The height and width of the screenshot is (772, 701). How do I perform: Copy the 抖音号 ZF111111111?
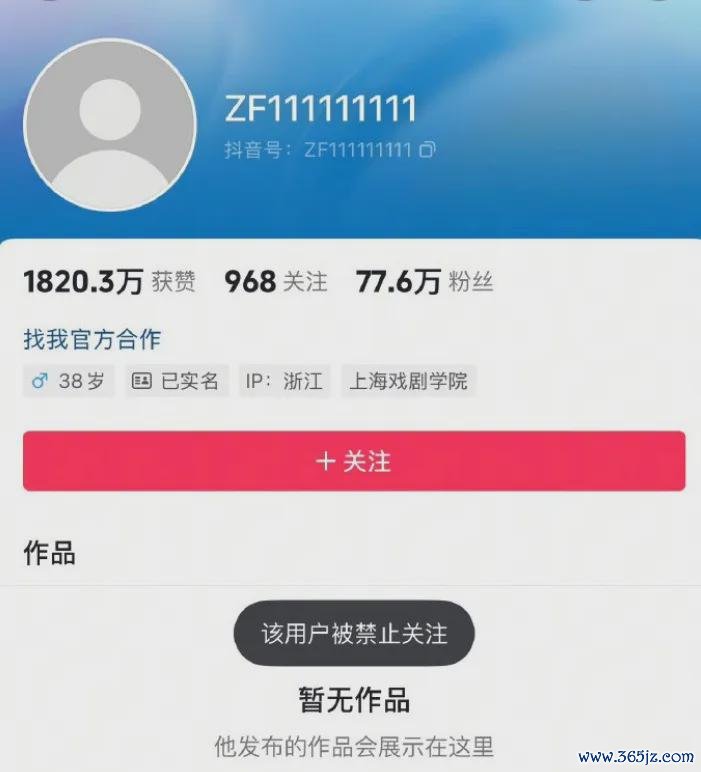(x=427, y=150)
